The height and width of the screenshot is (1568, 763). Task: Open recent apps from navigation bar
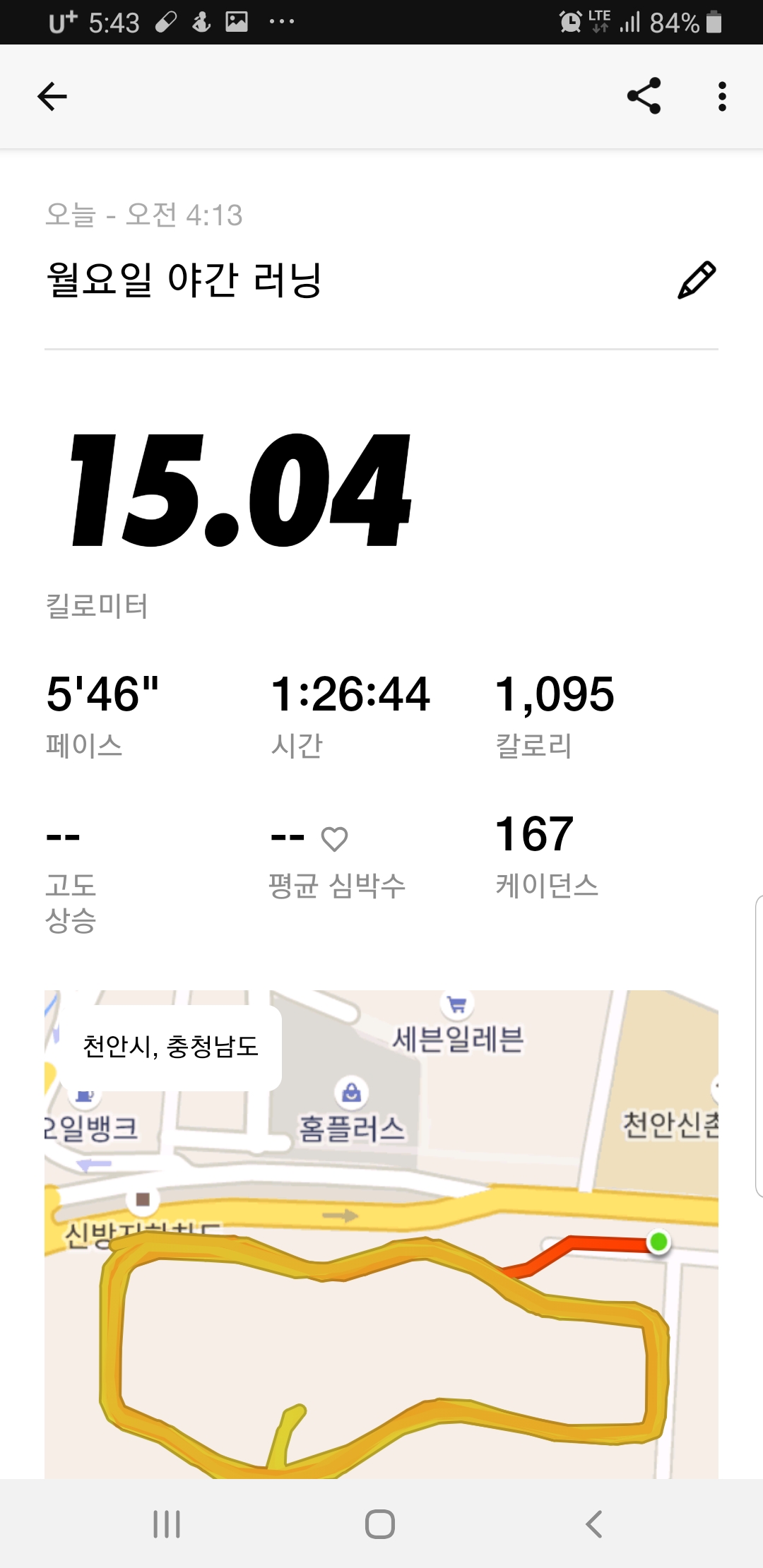167,1524
